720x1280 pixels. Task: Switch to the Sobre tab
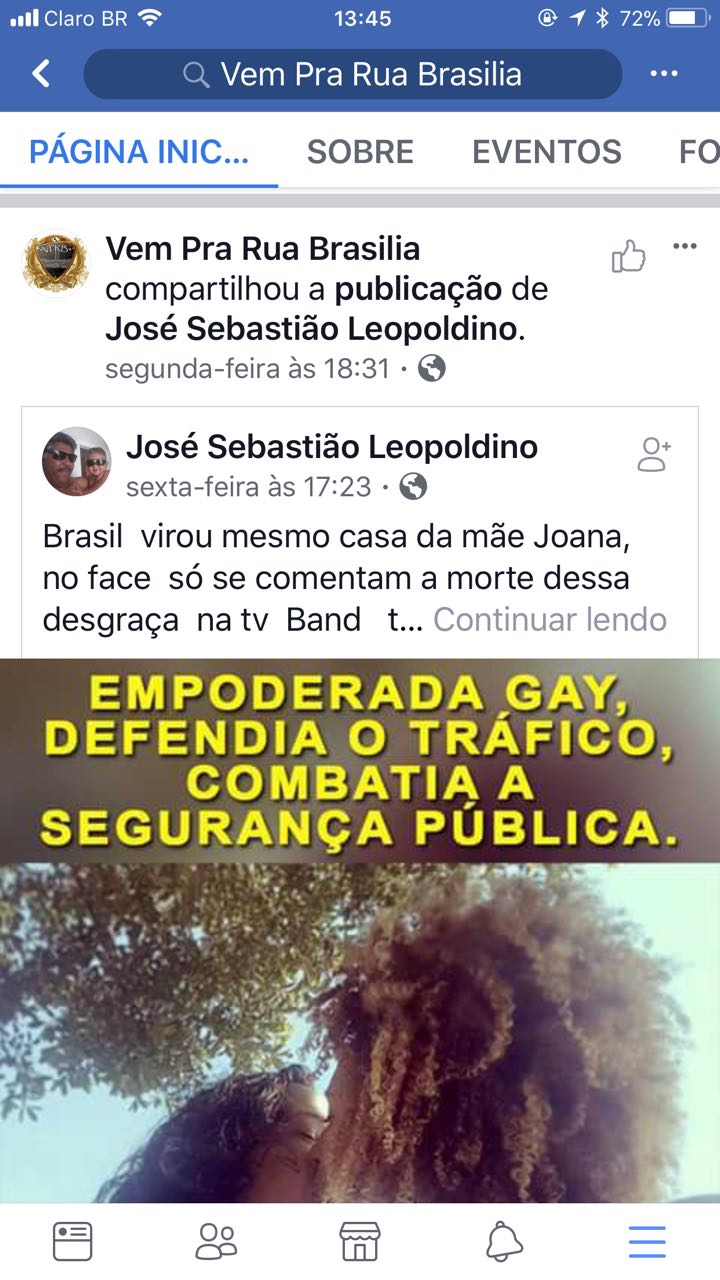point(360,152)
